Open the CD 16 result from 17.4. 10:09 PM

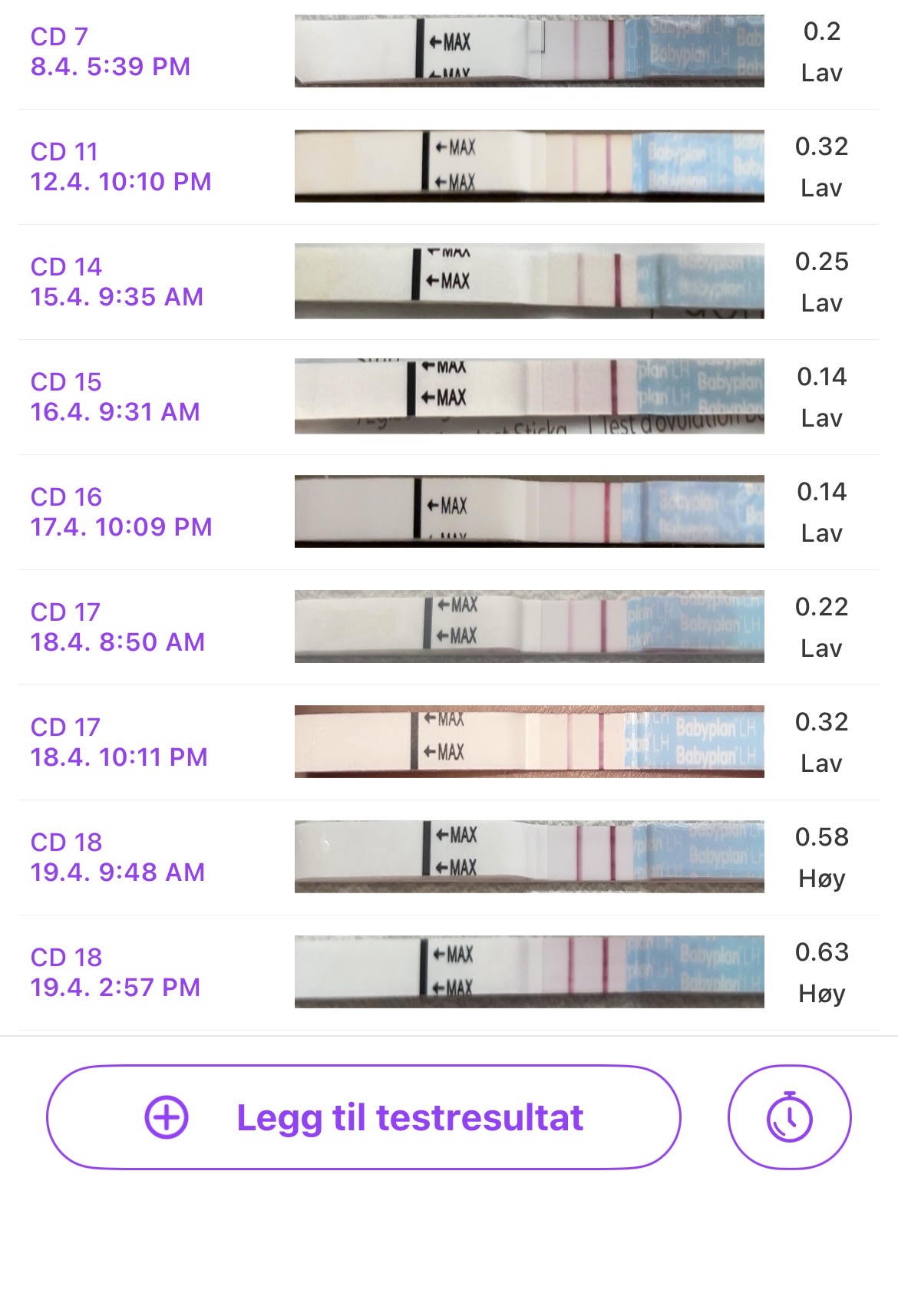pyautogui.click(x=449, y=512)
